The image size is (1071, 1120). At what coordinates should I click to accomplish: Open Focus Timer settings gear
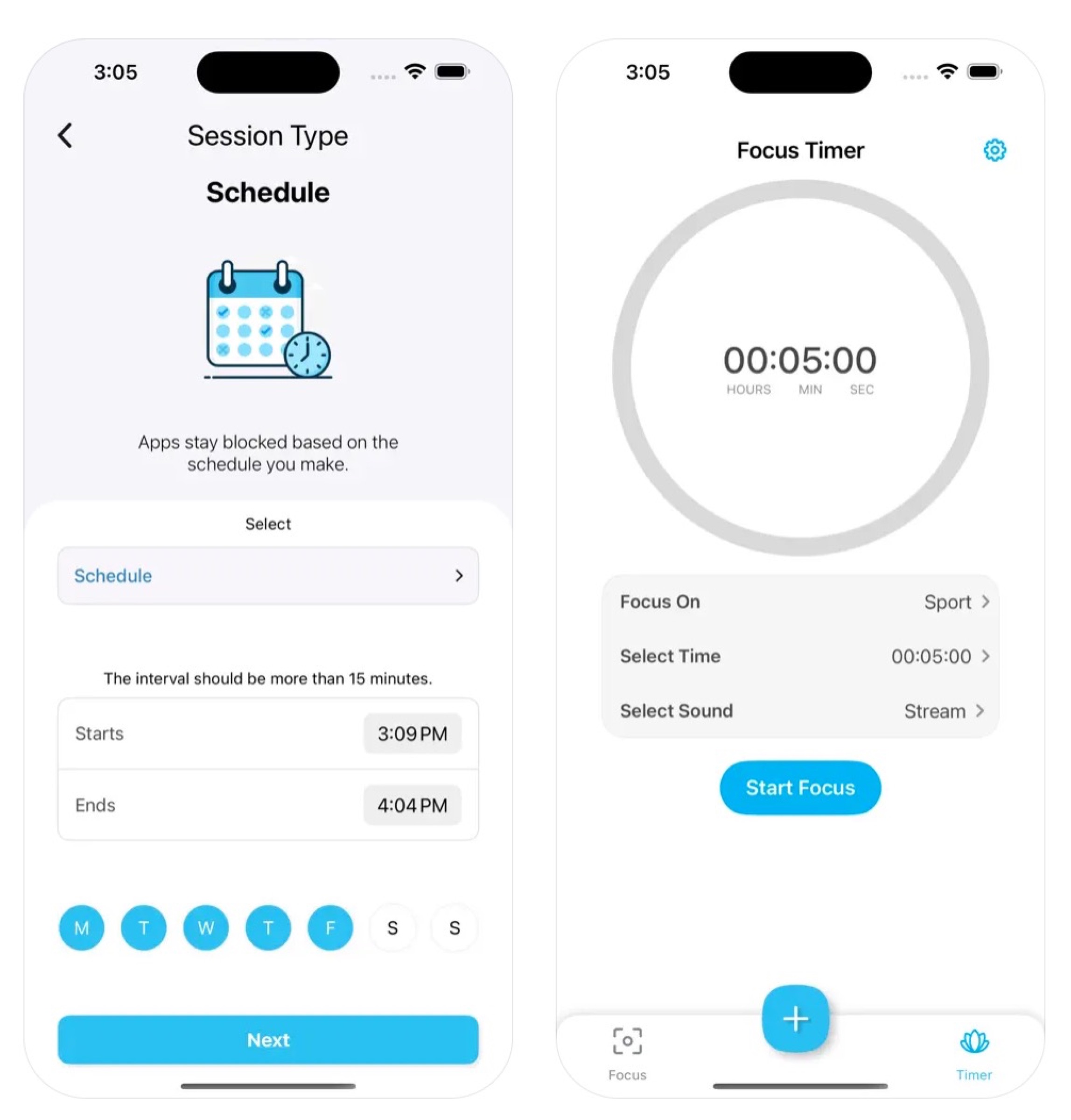994,151
